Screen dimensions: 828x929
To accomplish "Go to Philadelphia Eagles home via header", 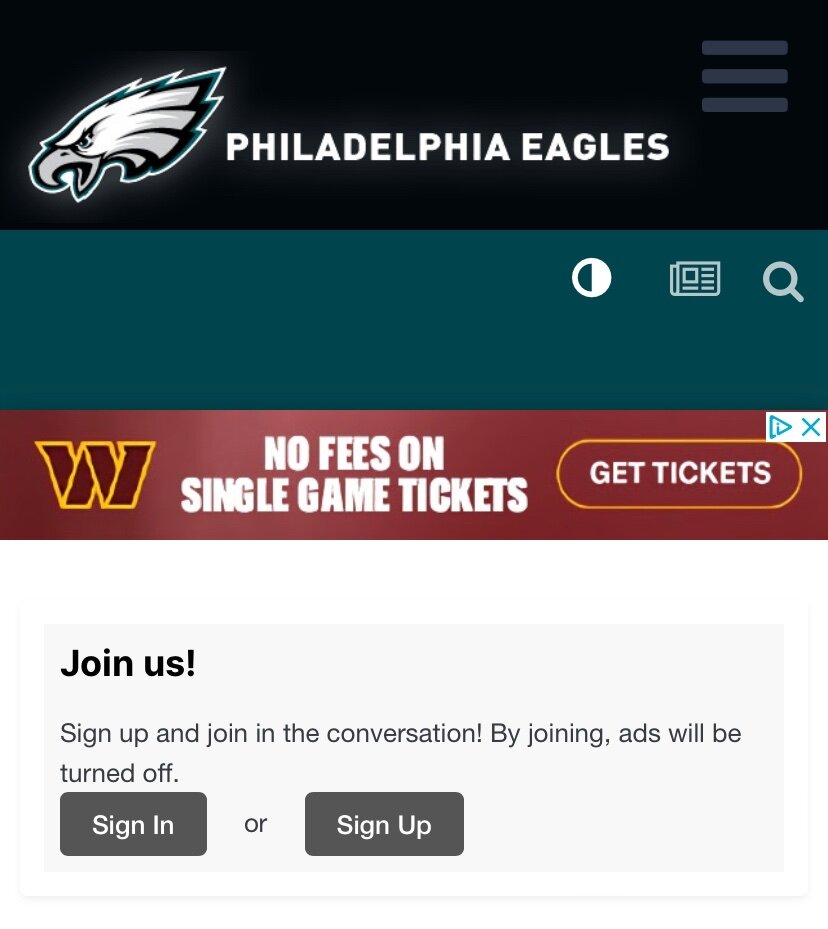I will coord(350,135).
